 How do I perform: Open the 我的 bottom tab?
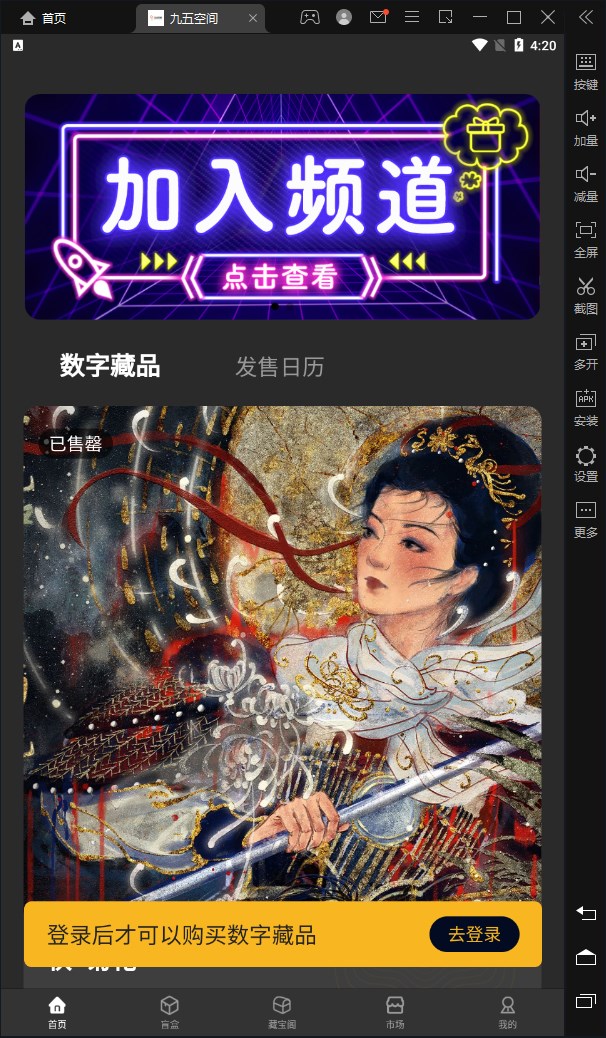(508, 1012)
